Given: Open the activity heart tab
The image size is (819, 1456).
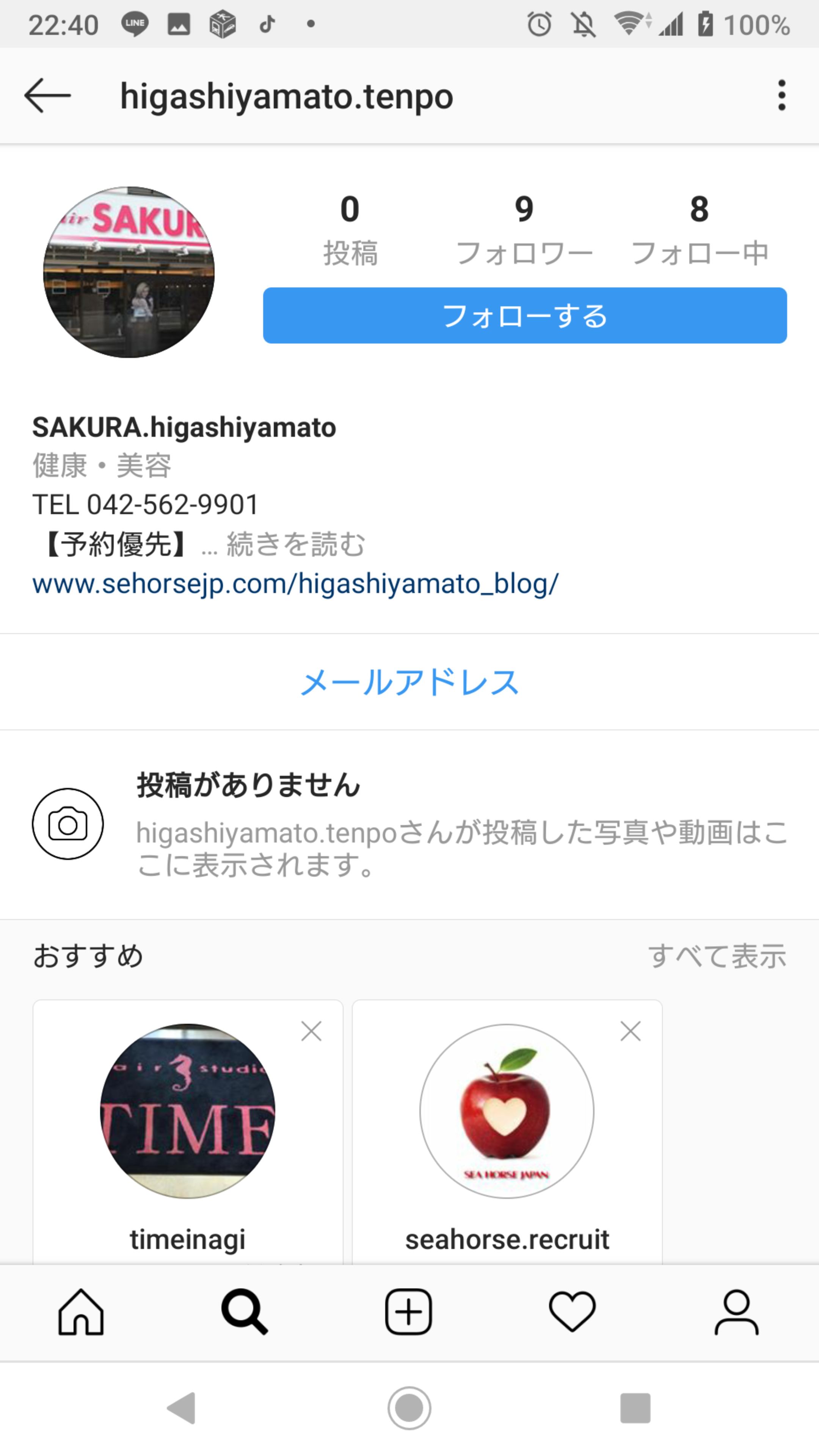Looking at the screenshot, I should pyautogui.click(x=572, y=1312).
